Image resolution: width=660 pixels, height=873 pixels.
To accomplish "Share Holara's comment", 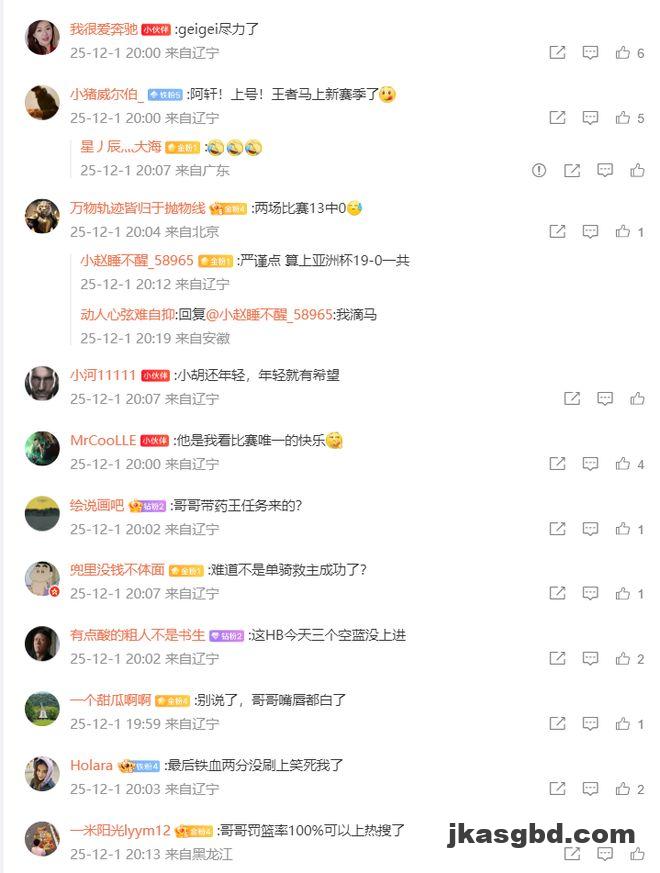I will pyautogui.click(x=558, y=789).
